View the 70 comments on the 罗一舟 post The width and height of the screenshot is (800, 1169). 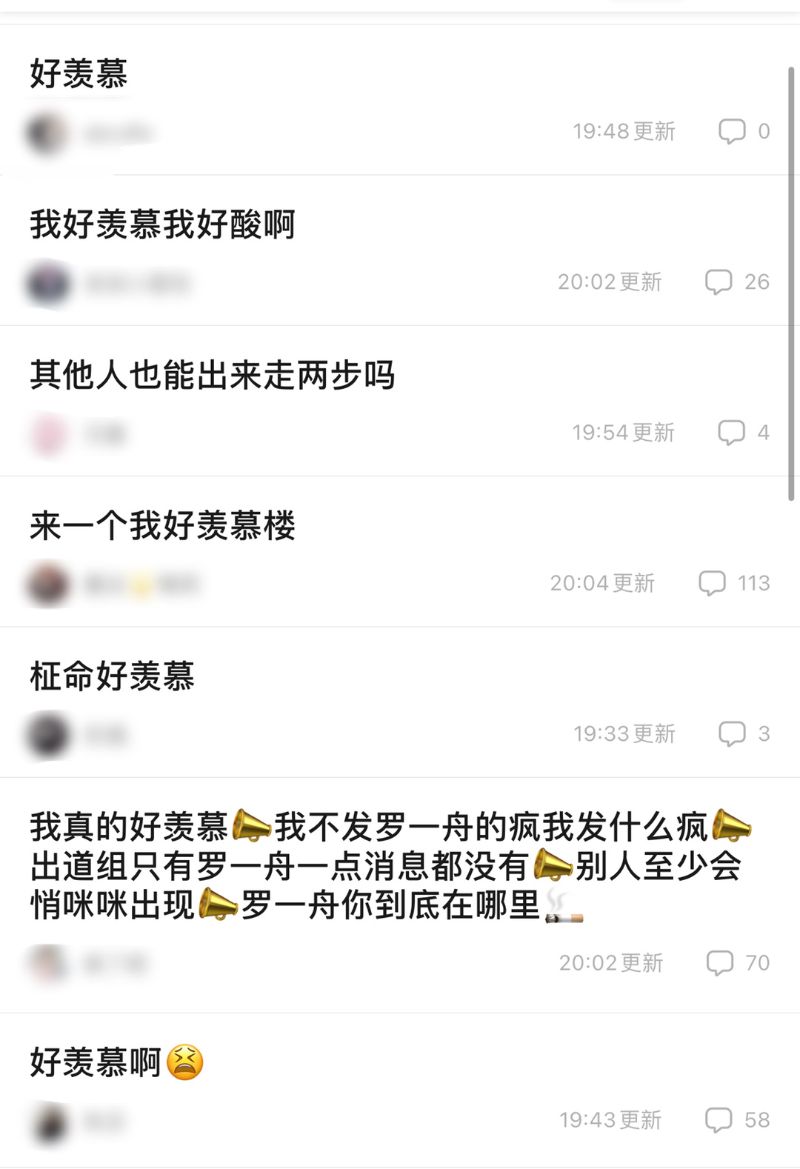pos(738,963)
